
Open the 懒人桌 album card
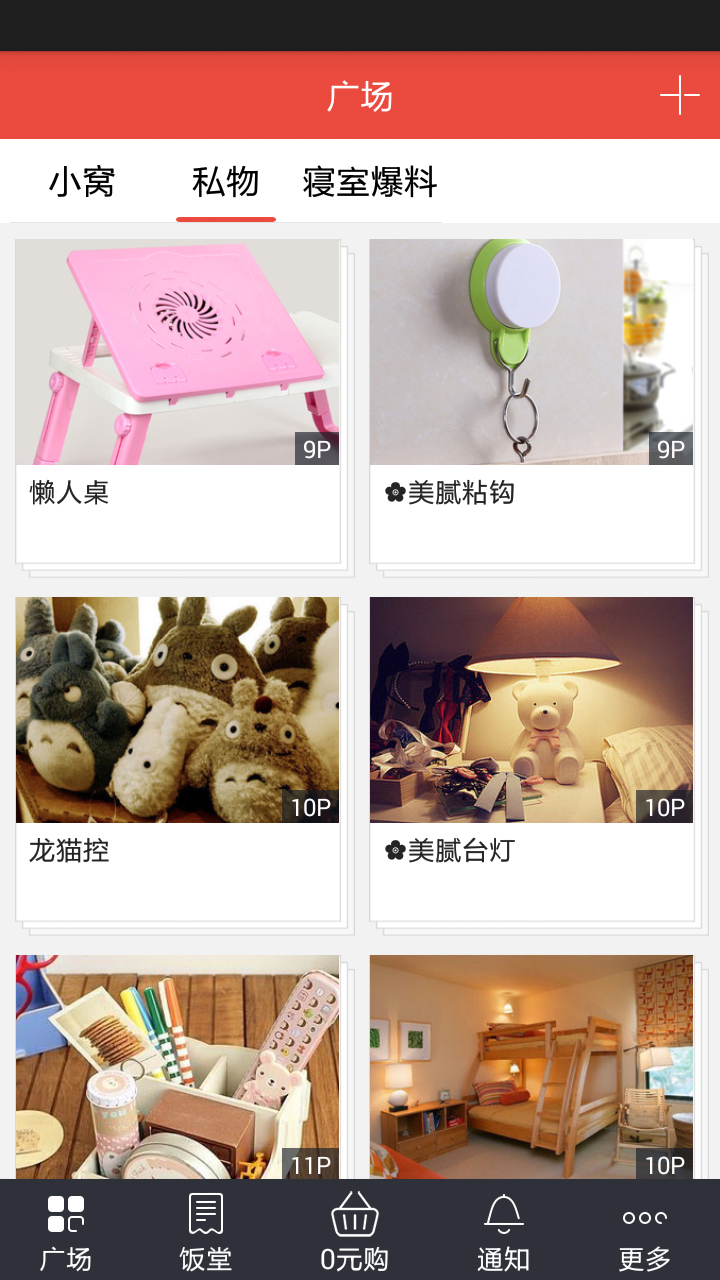pyautogui.click(x=177, y=400)
